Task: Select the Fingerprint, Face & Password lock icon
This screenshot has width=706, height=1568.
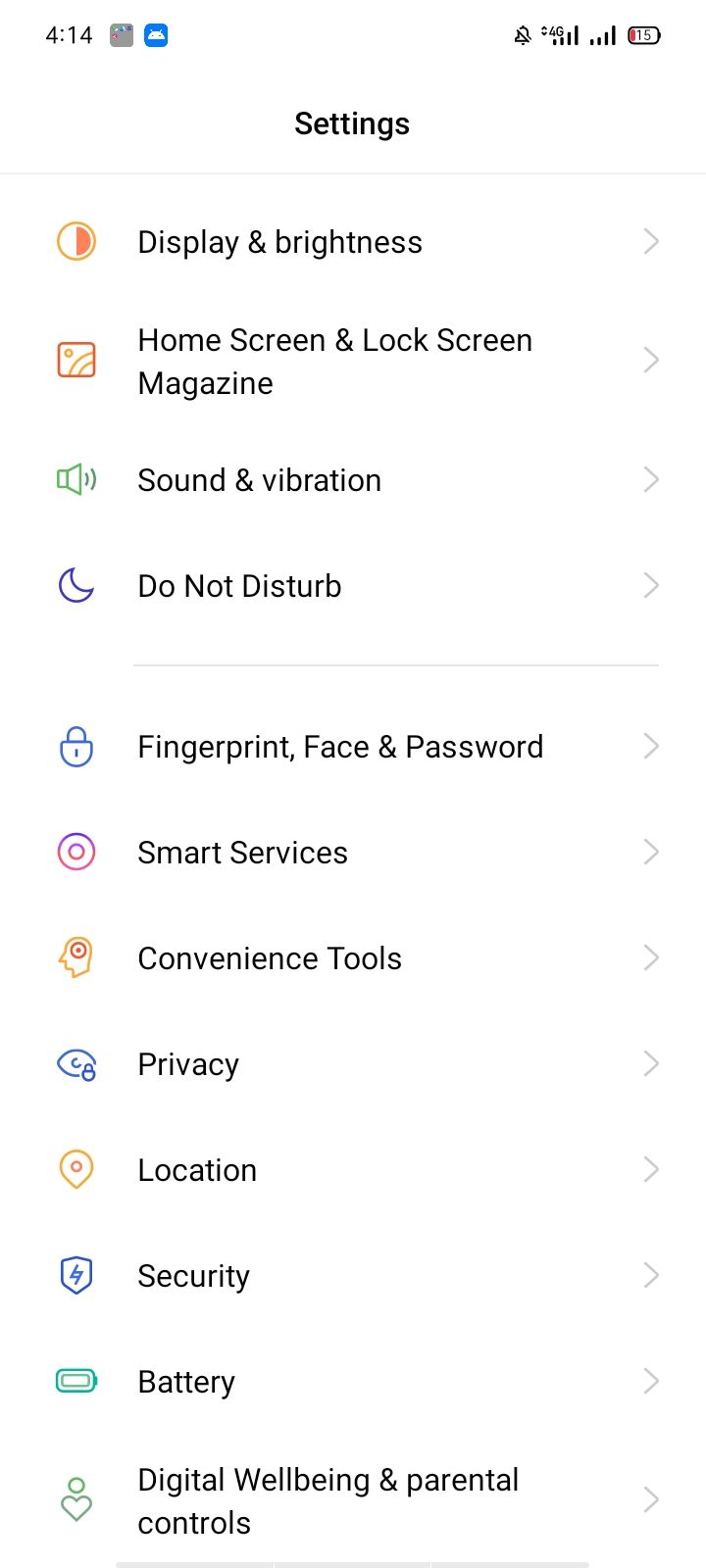Action: (x=76, y=746)
